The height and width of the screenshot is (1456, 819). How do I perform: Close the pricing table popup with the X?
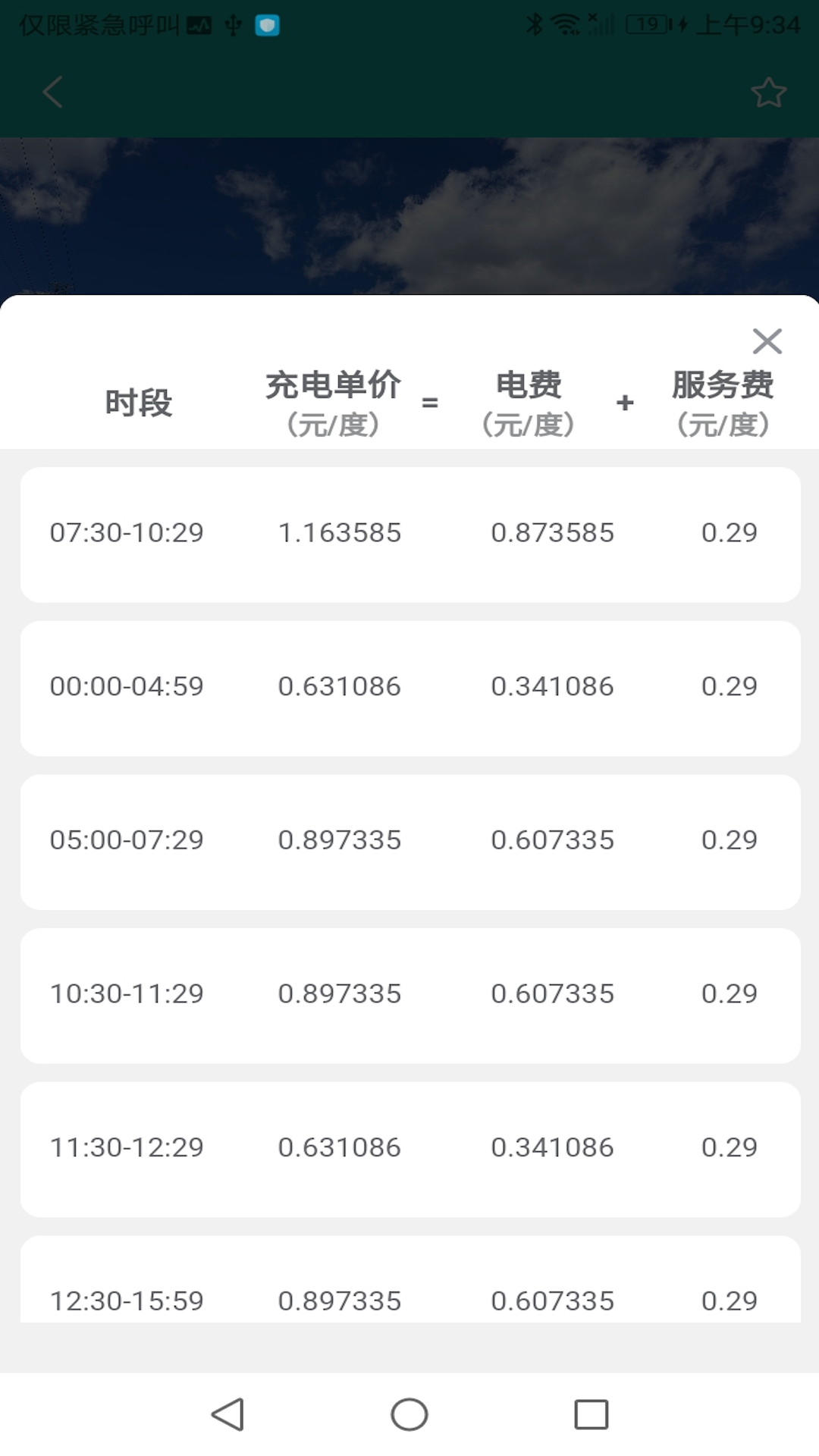768,341
